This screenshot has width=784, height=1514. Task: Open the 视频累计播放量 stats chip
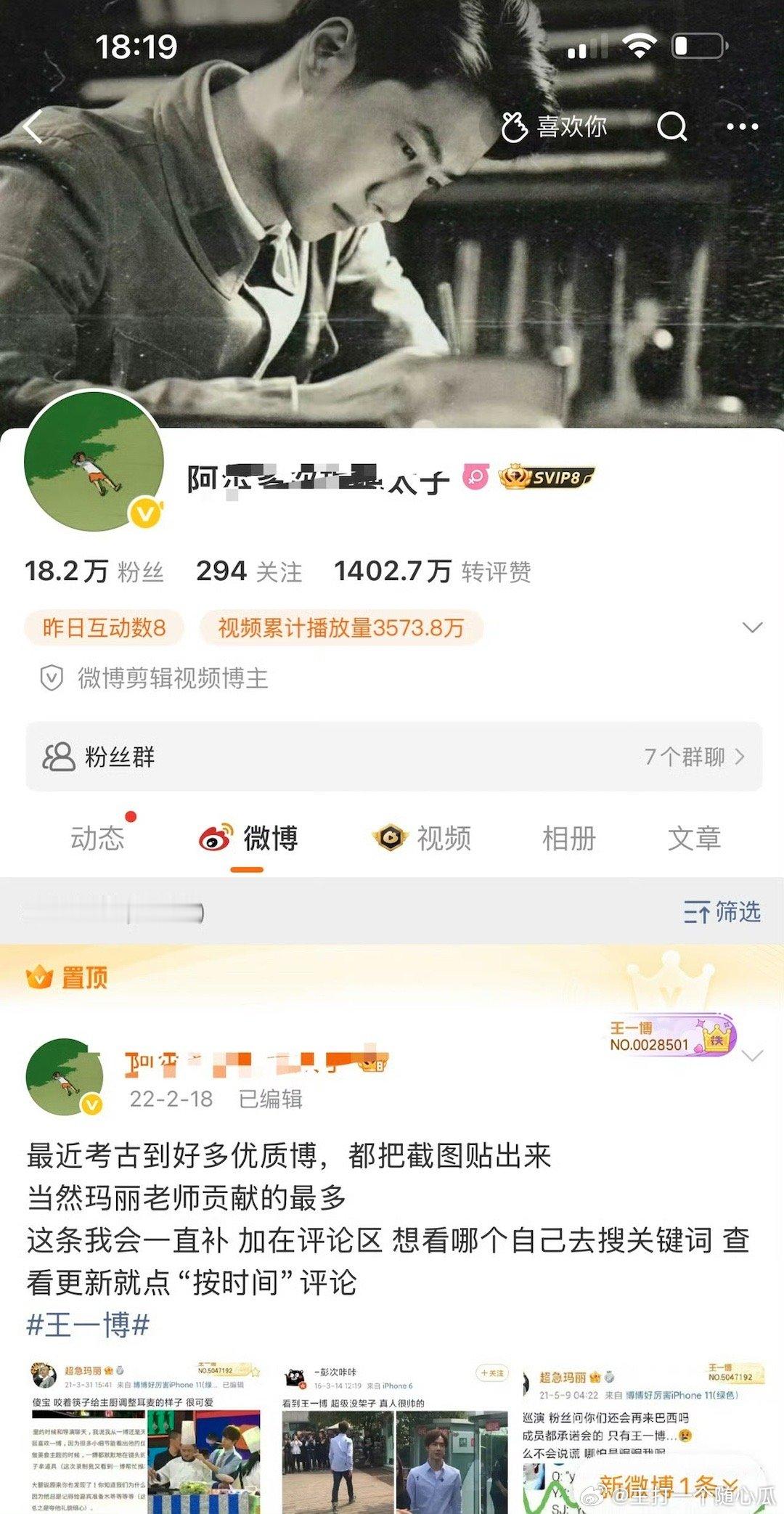click(340, 627)
